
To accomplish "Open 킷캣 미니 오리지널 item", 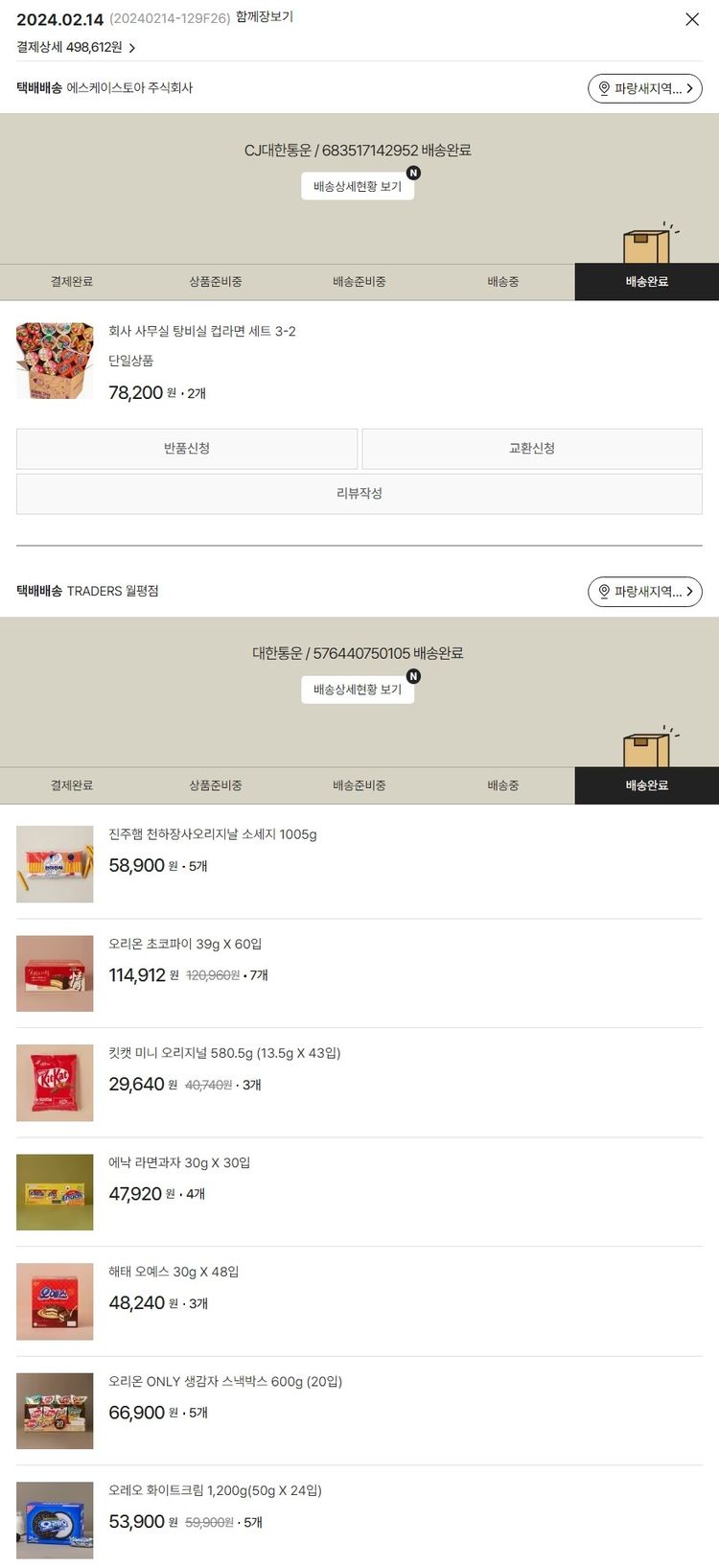I will (x=224, y=1053).
